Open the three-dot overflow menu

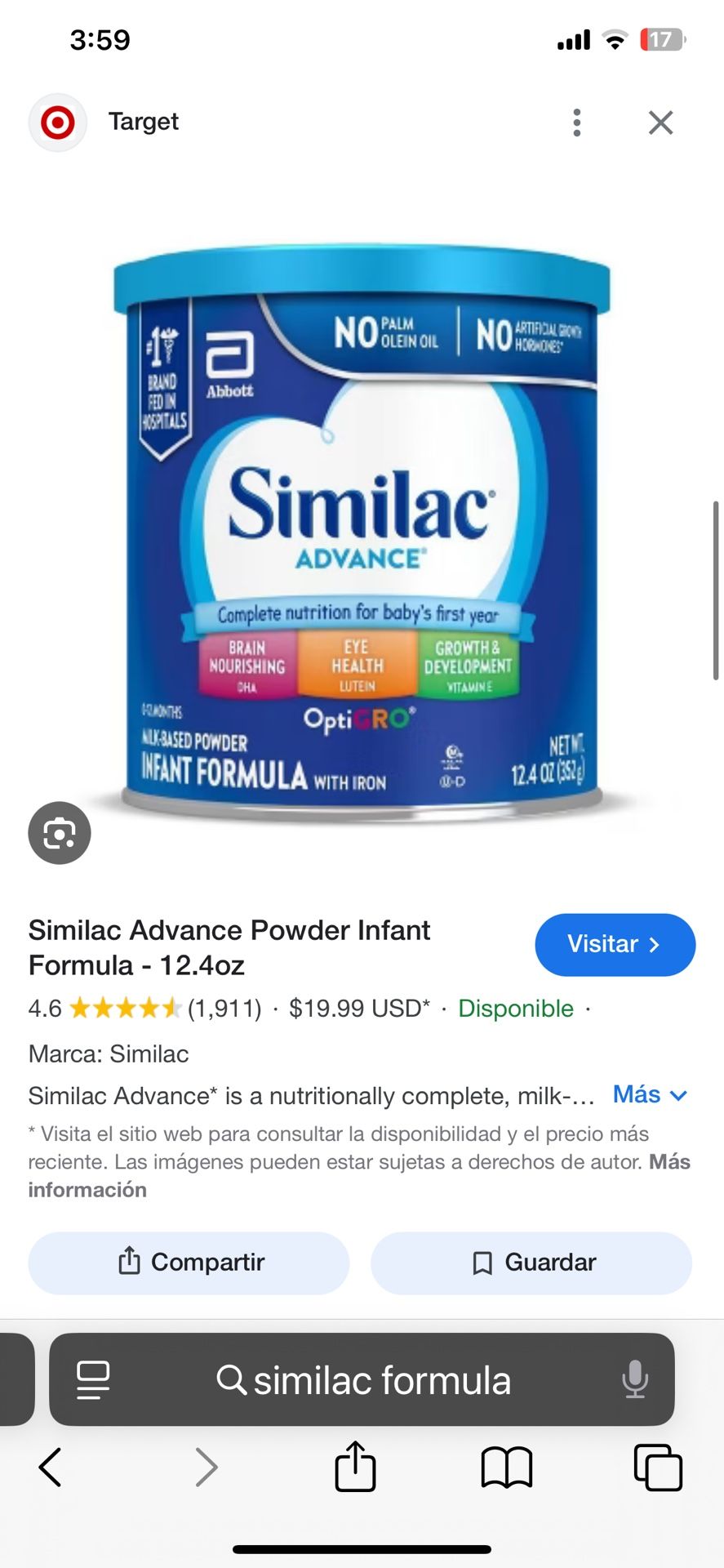pyautogui.click(x=576, y=122)
